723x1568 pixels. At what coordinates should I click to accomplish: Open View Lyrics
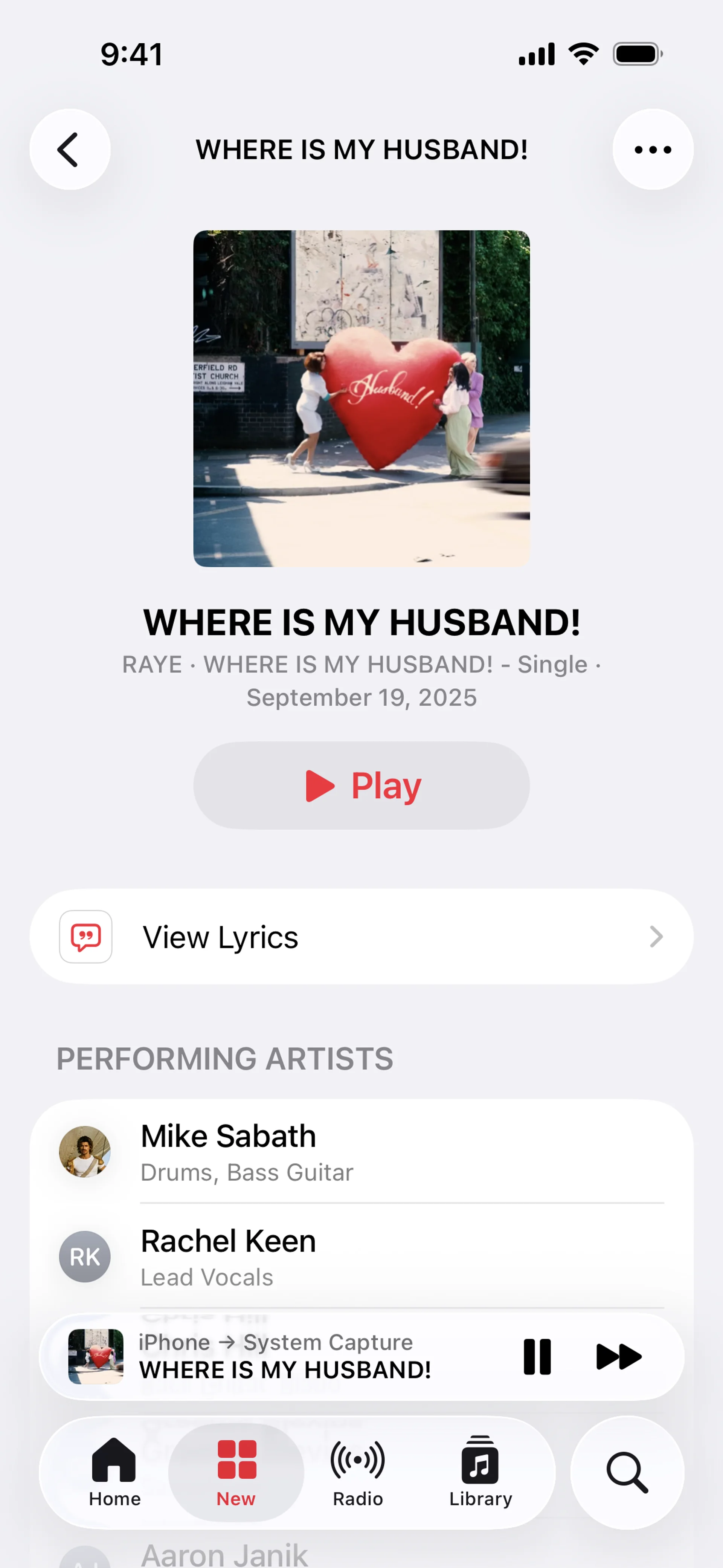click(x=361, y=936)
